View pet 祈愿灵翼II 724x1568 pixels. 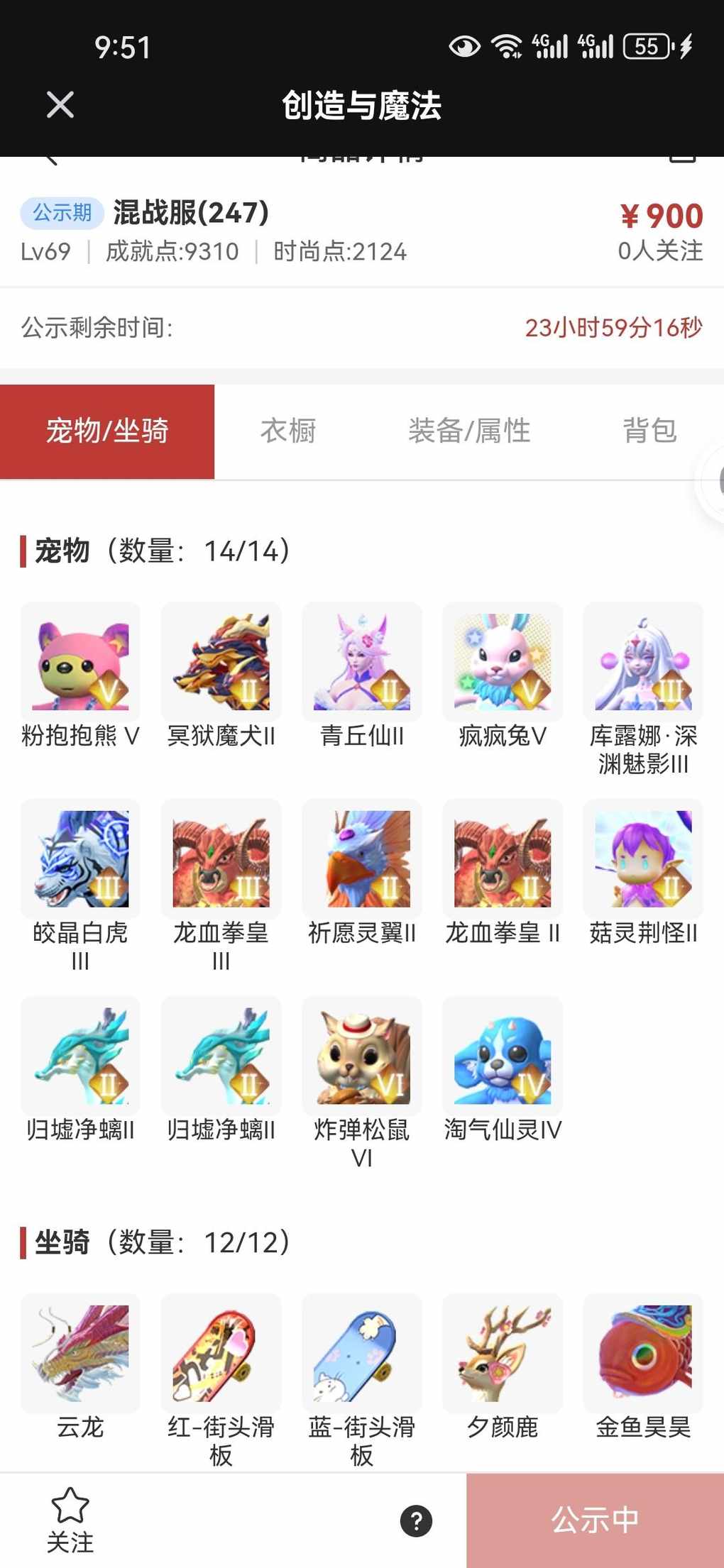(361, 858)
